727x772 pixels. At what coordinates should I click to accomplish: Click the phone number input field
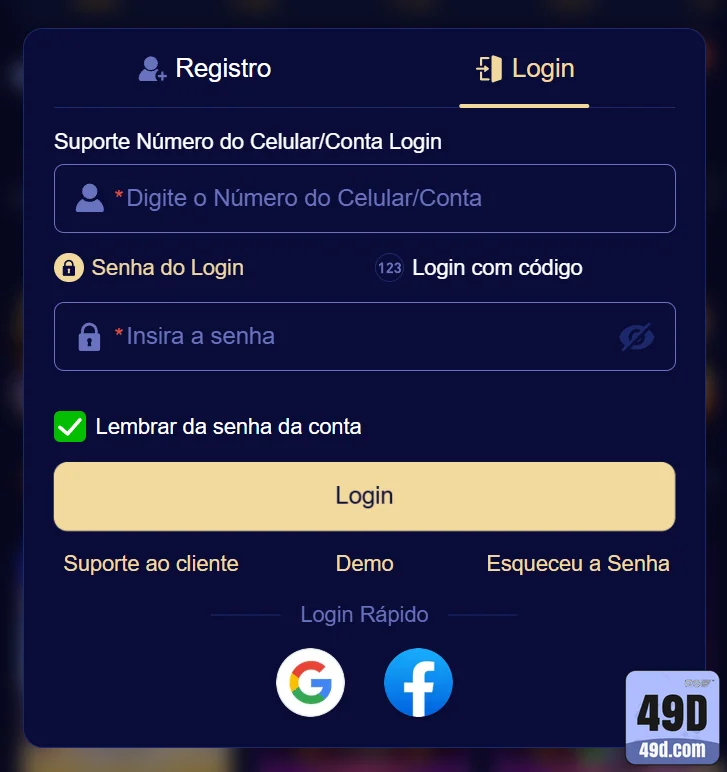pyautogui.click(x=364, y=198)
